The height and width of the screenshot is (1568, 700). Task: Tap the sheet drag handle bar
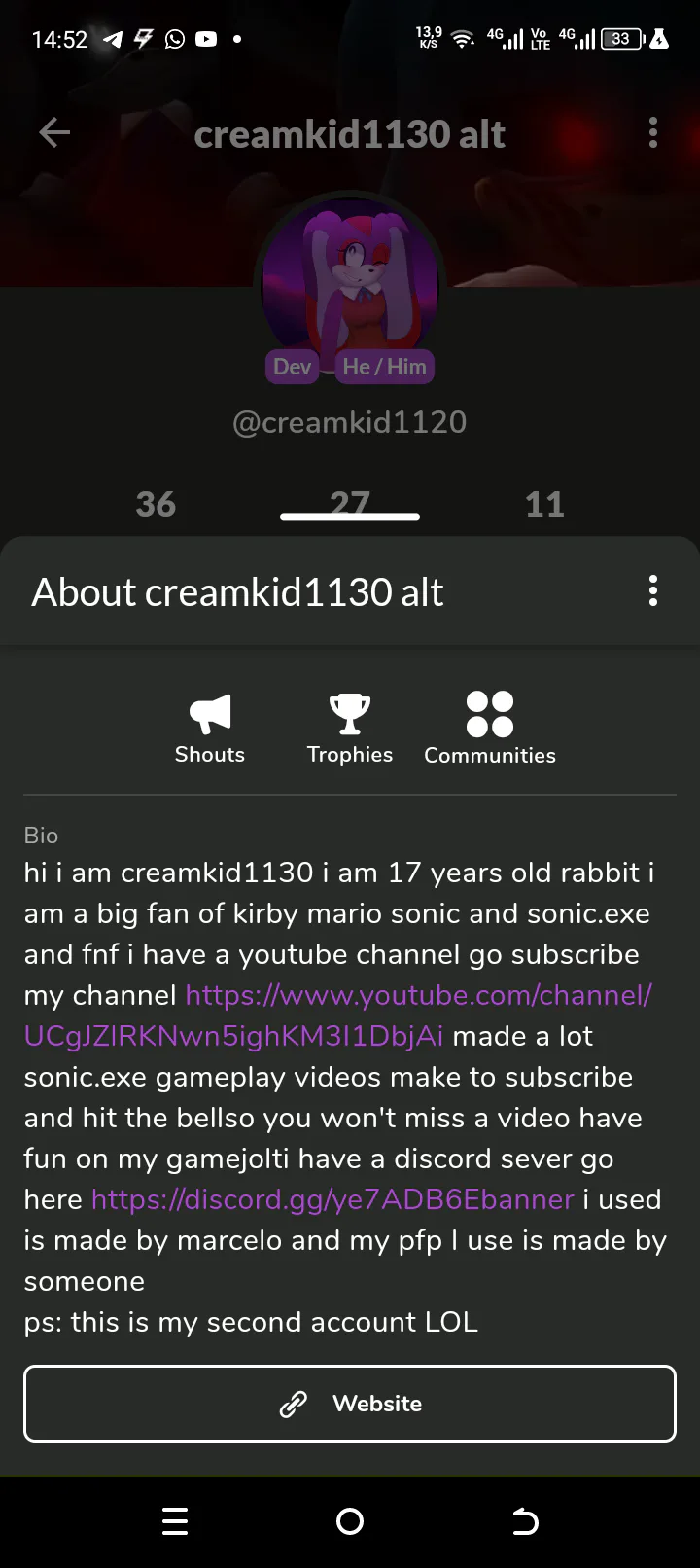[x=350, y=517]
